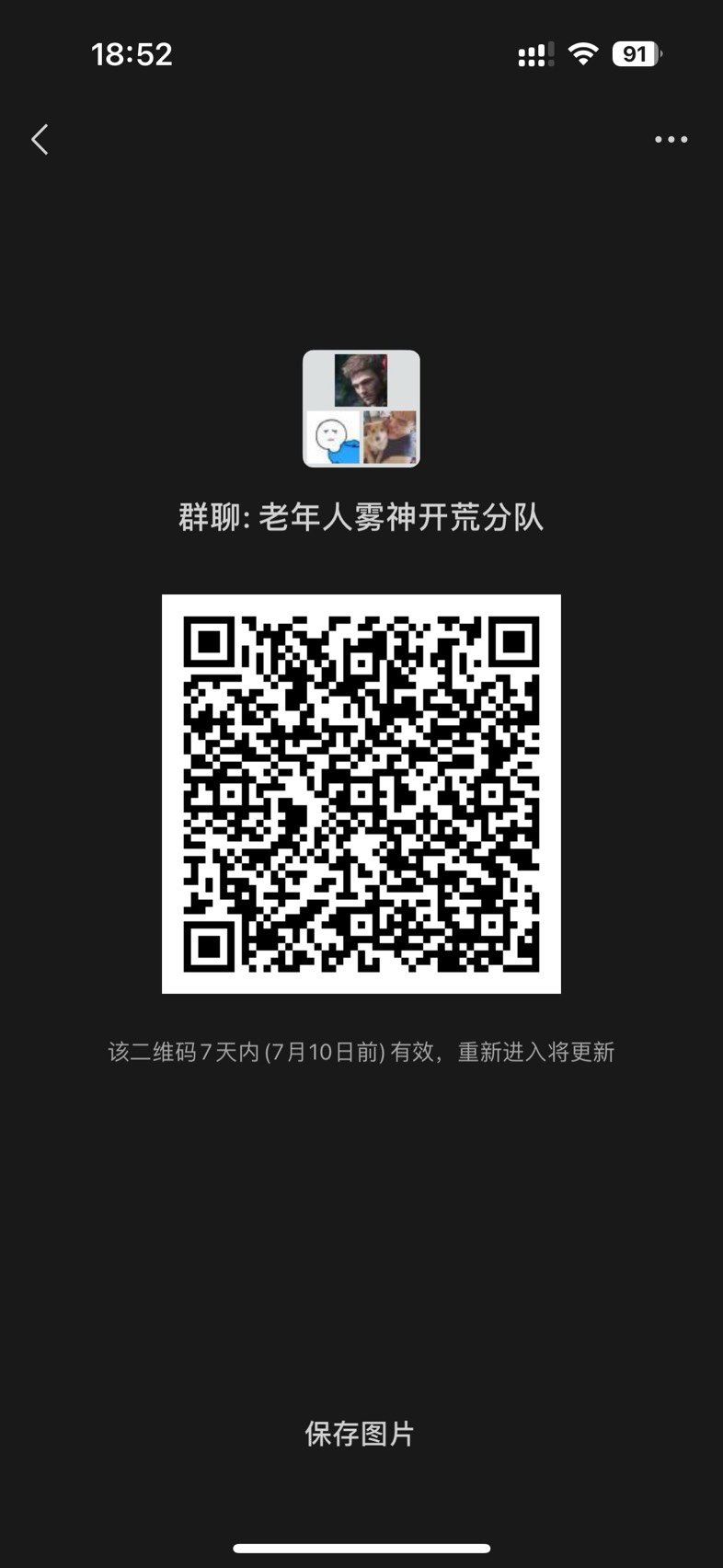Open the three-dot more options menu
723x1568 pixels.
671,140
